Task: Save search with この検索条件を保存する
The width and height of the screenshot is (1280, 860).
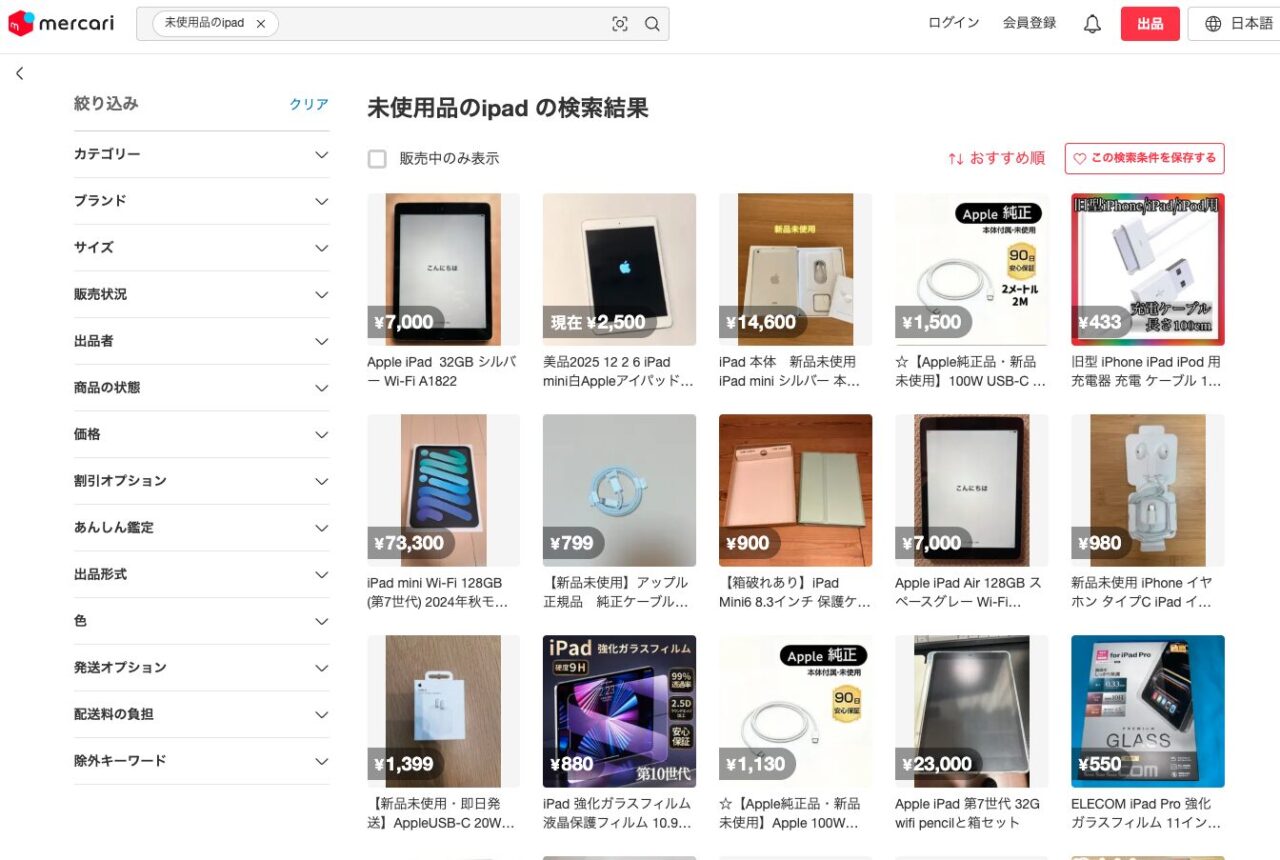Action: click(x=1144, y=158)
